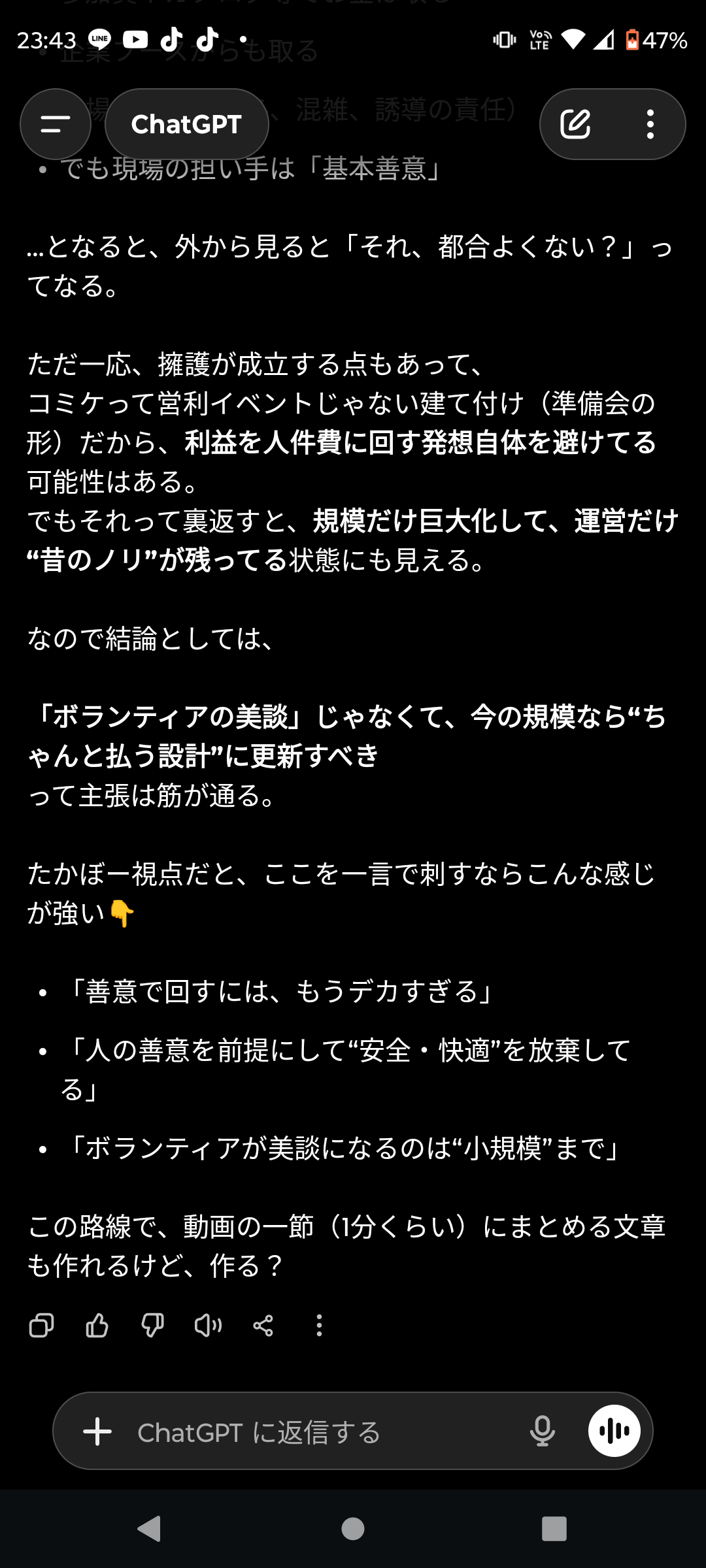706x1568 pixels.
Task: Give the response a thumbs up
Action: 97,1326
